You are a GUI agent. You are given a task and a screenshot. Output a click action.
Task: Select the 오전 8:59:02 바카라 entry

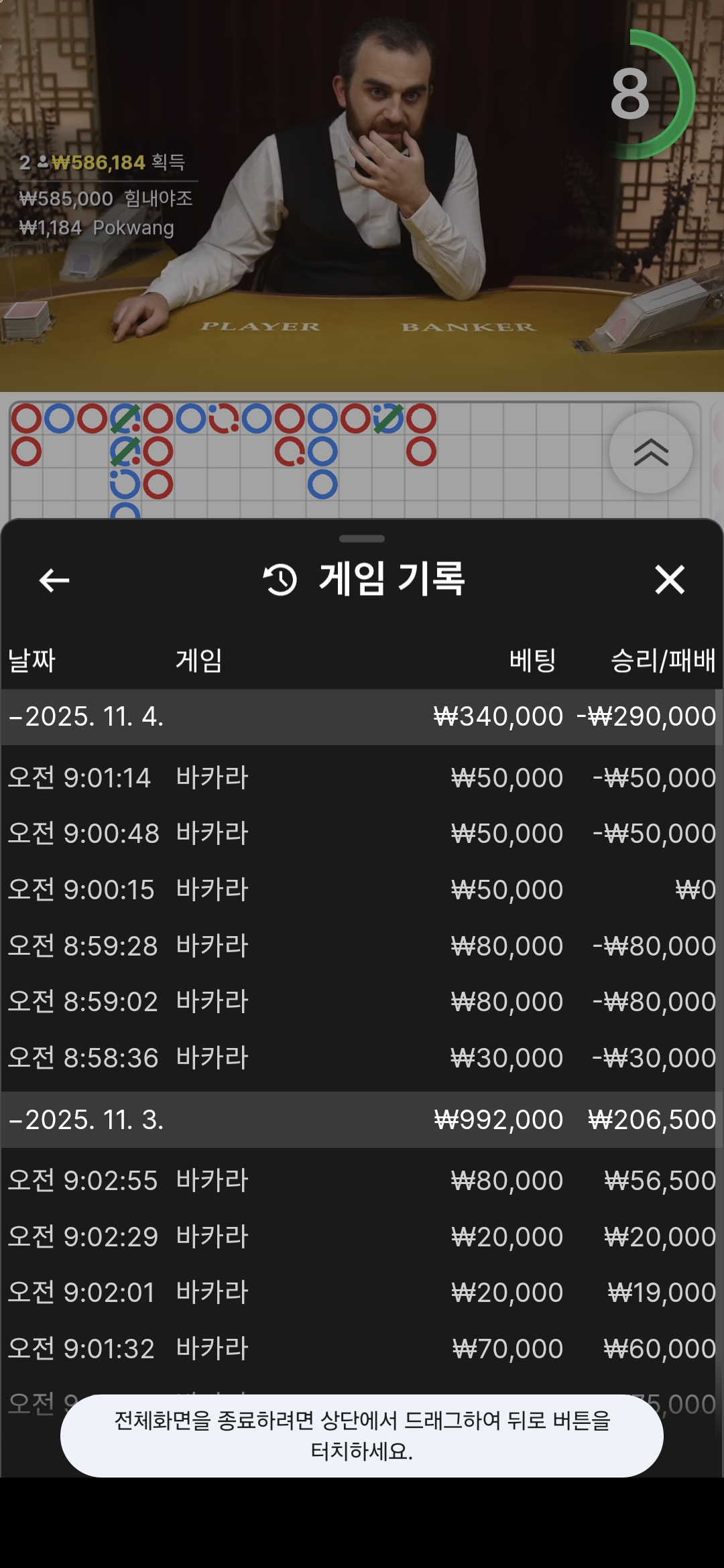[362, 1002]
